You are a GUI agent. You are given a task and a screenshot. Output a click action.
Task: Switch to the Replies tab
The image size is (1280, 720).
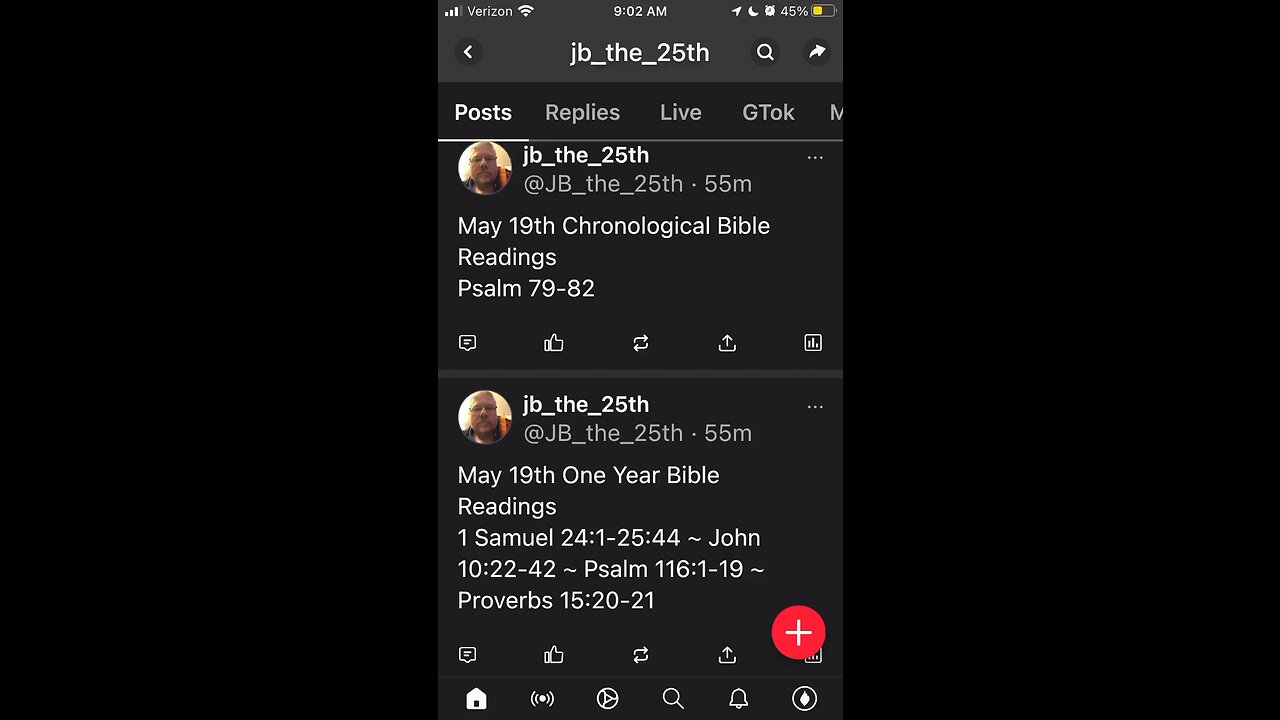click(582, 113)
